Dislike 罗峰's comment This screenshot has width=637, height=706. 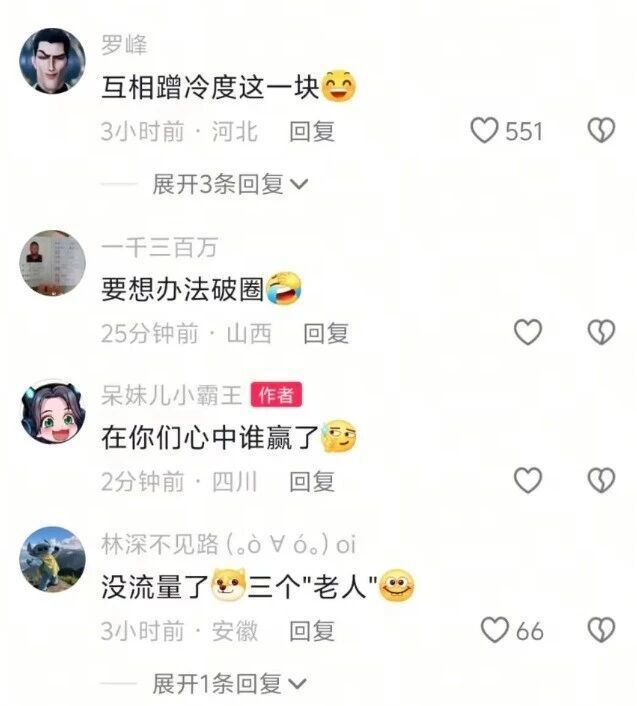pyautogui.click(x=600, y=131)
